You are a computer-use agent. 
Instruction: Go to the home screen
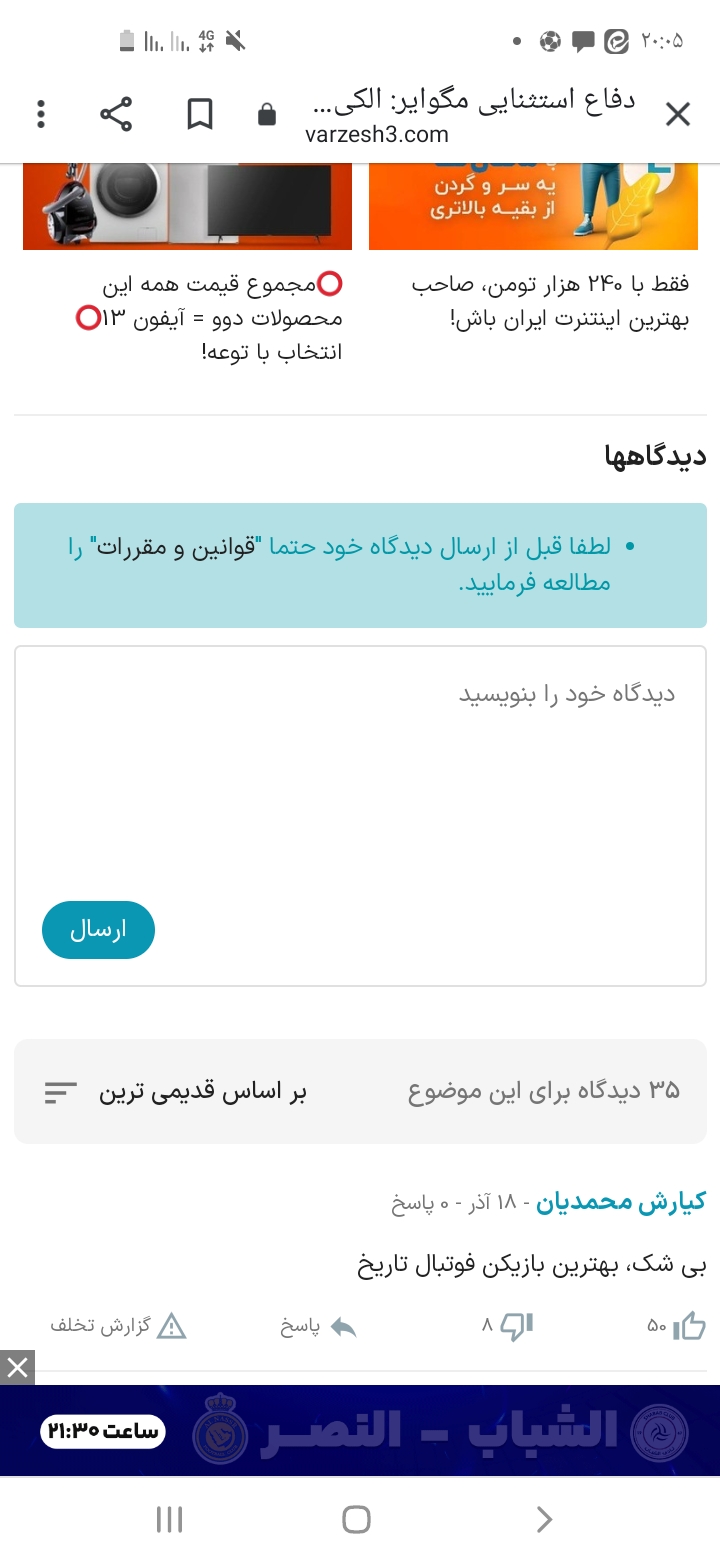click(x=357, y=1520)
